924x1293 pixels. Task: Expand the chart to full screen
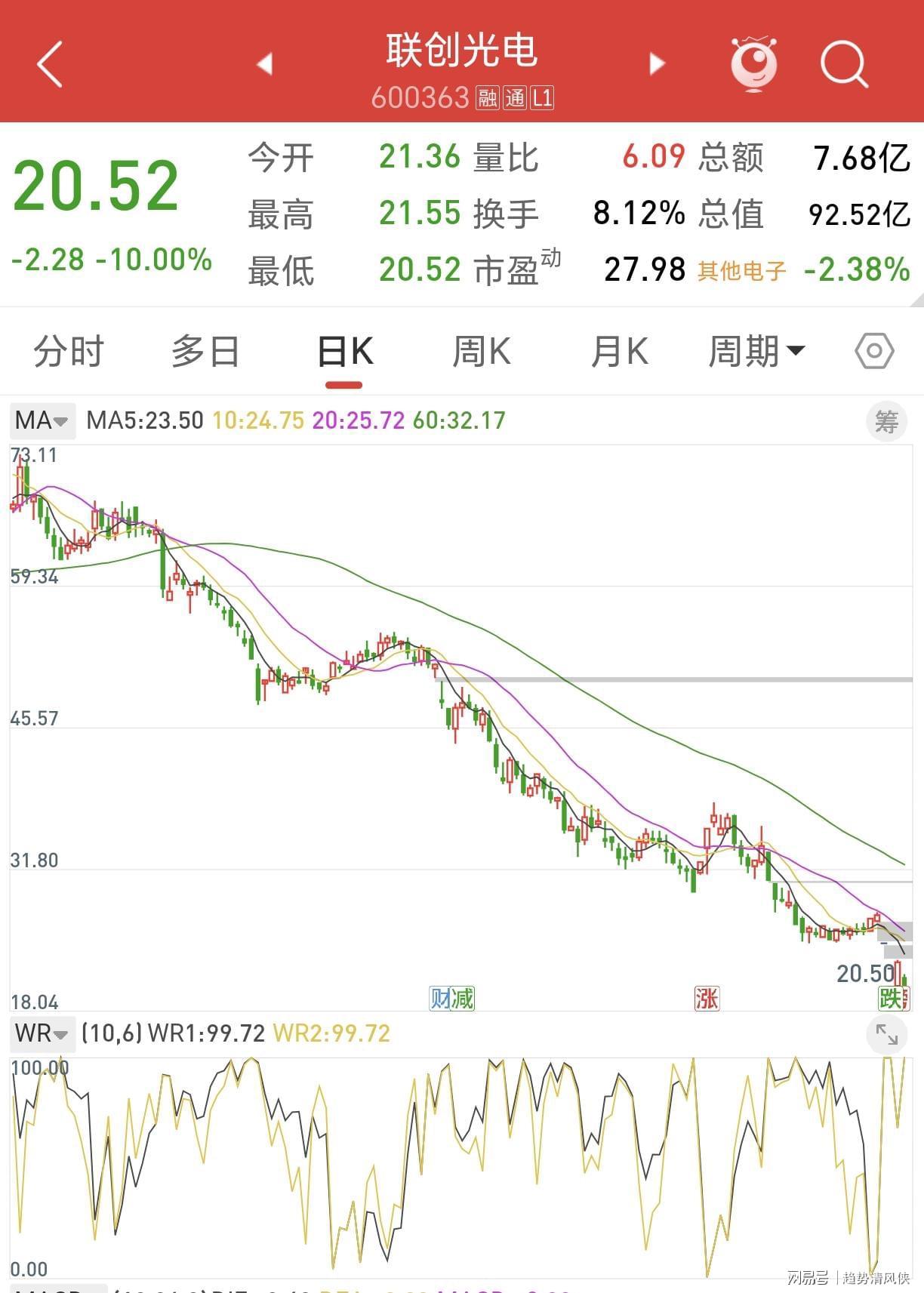(886, 1034)
